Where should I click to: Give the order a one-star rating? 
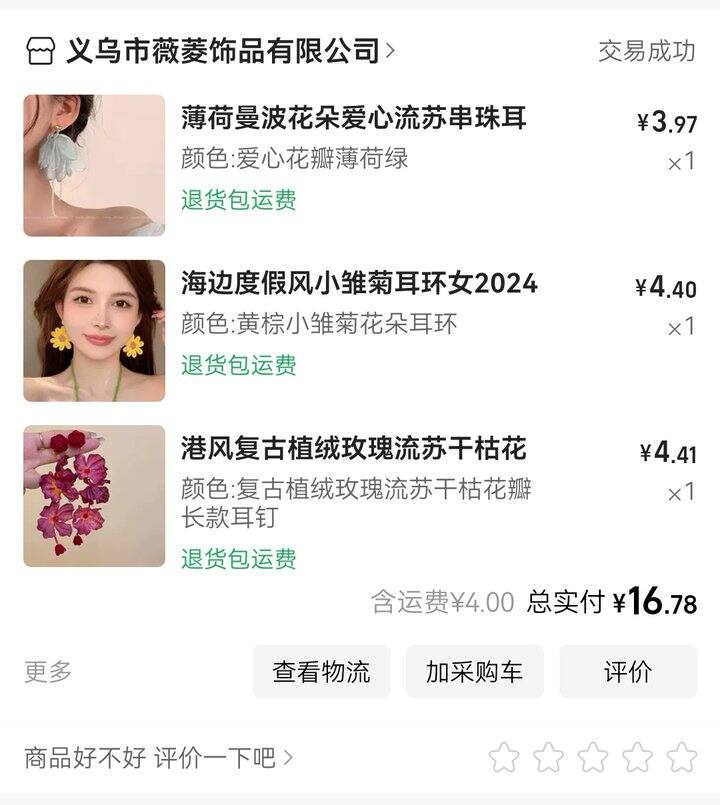pyautogui.click(x=503, y=757)
